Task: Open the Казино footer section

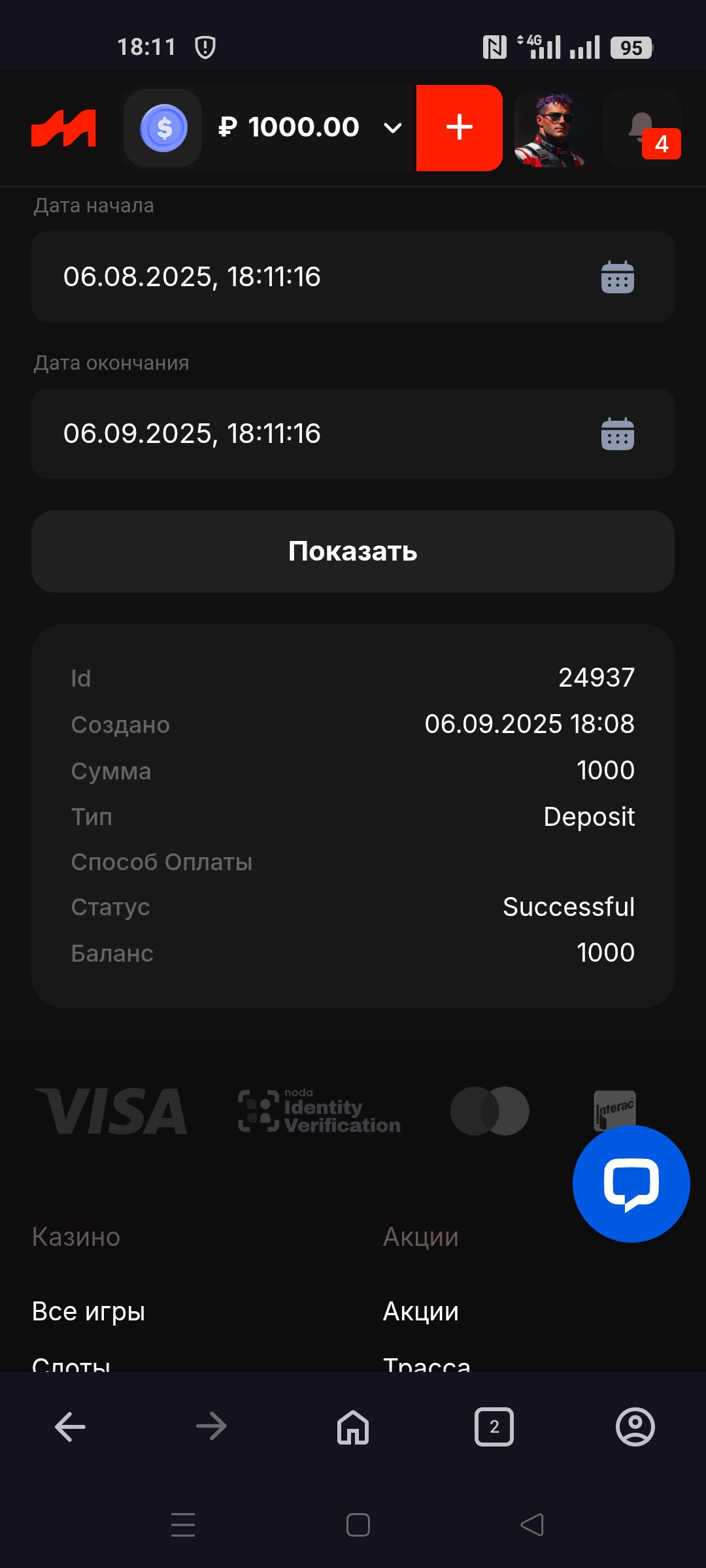Action: pos(76,1236)
